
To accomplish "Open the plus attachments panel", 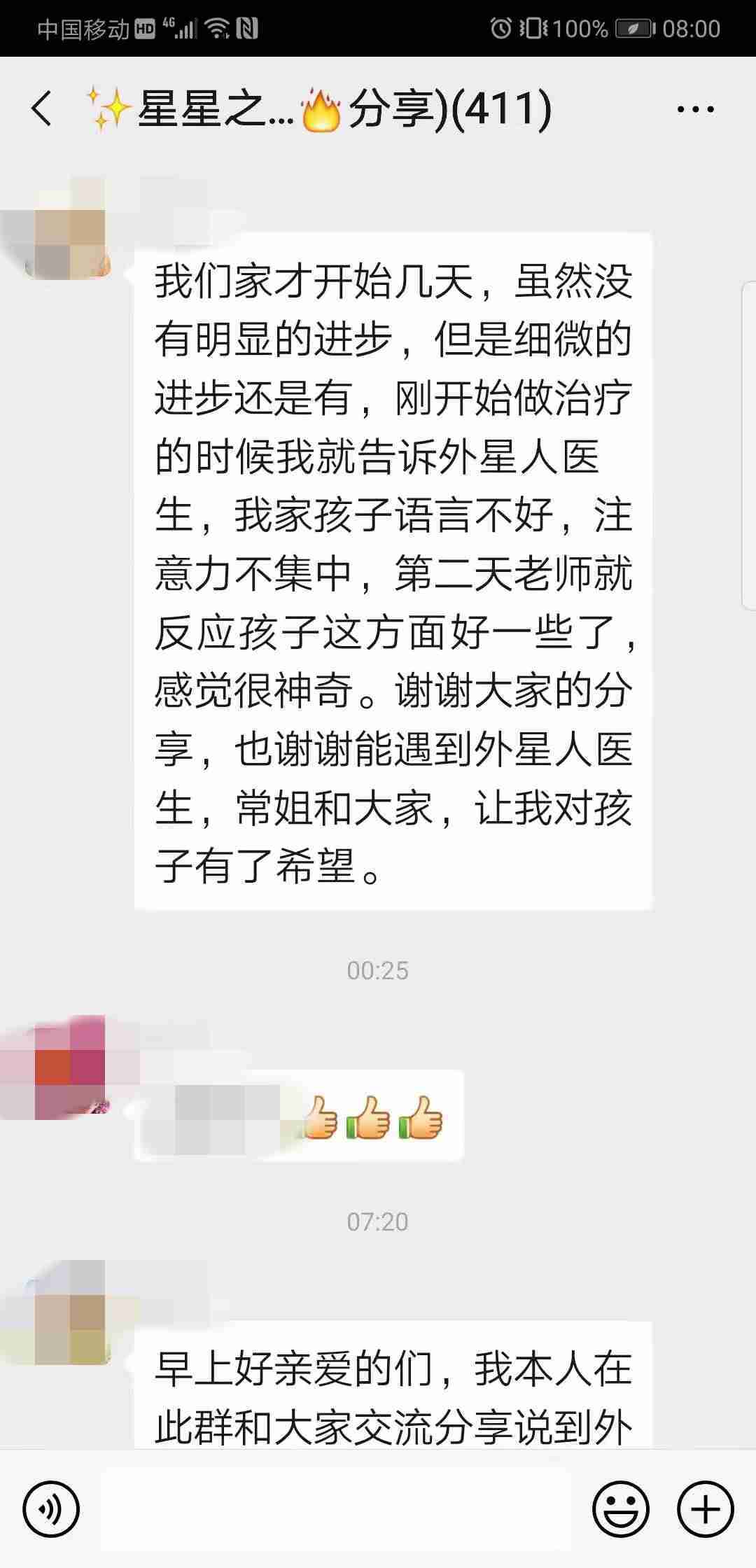I will [705, 1509].
